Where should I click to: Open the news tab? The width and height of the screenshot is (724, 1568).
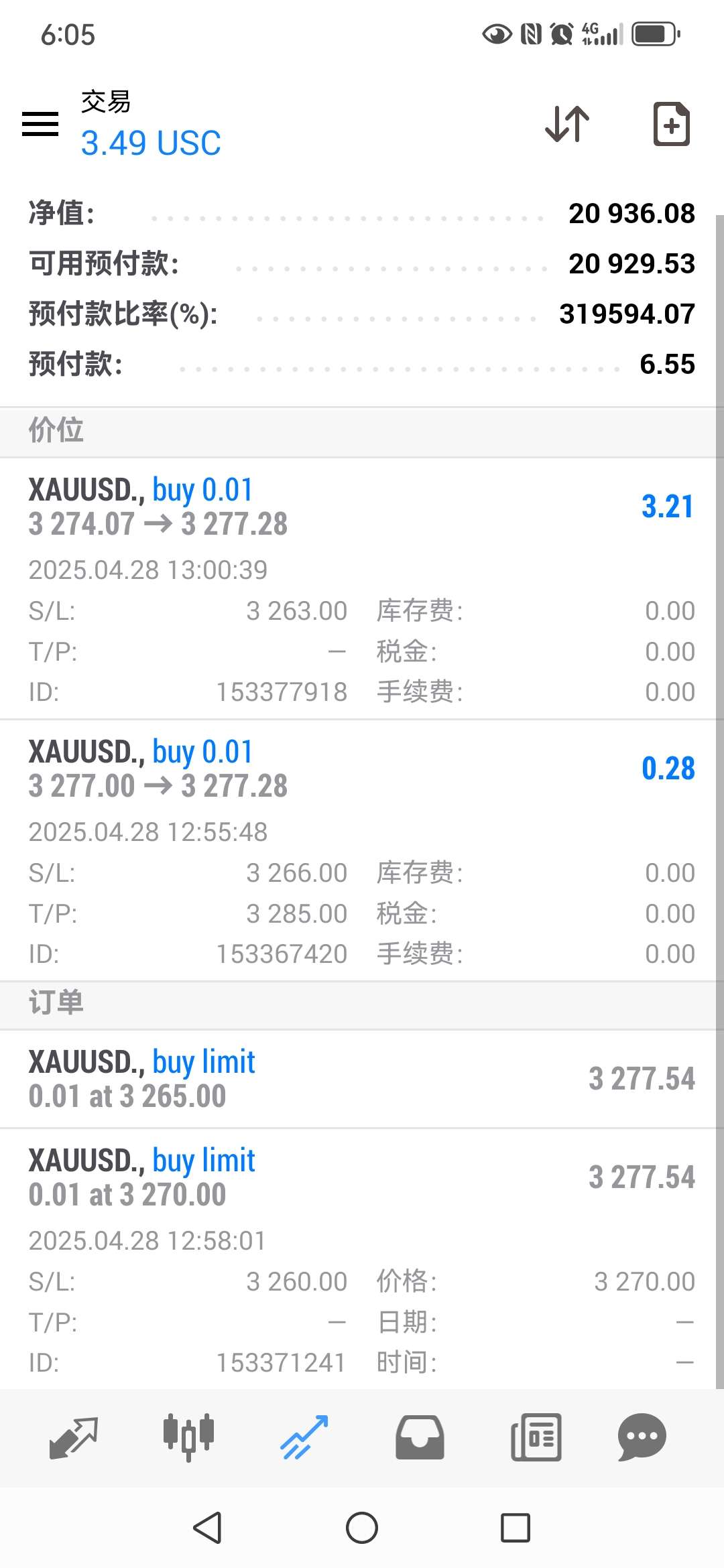click(x=536, y=1438)
